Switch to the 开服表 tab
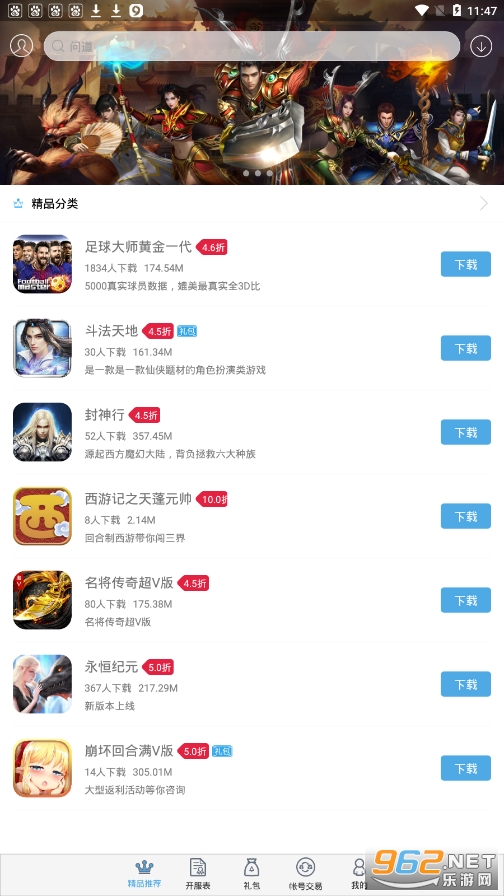 (198, 874)
